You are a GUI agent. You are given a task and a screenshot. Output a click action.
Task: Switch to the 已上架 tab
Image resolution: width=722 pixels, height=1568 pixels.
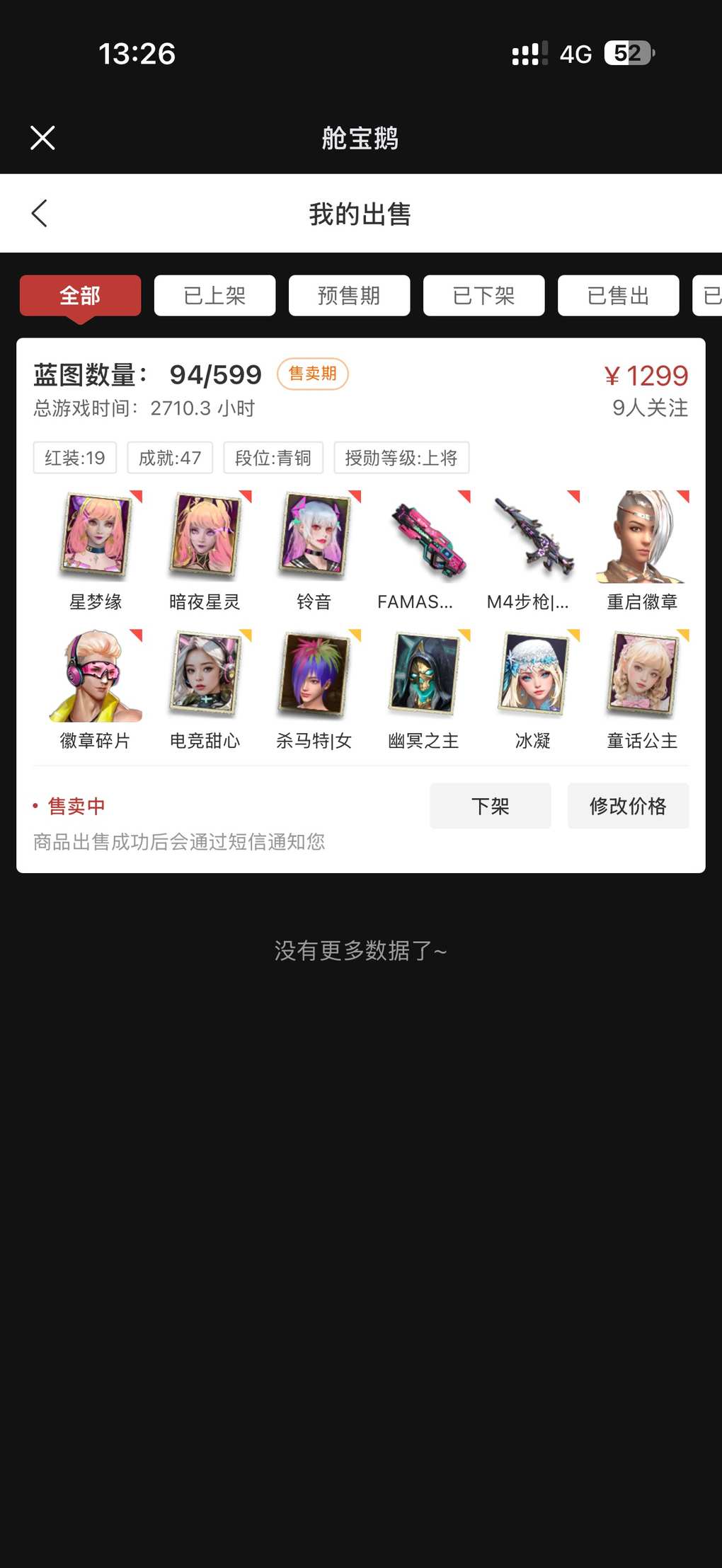214,295
